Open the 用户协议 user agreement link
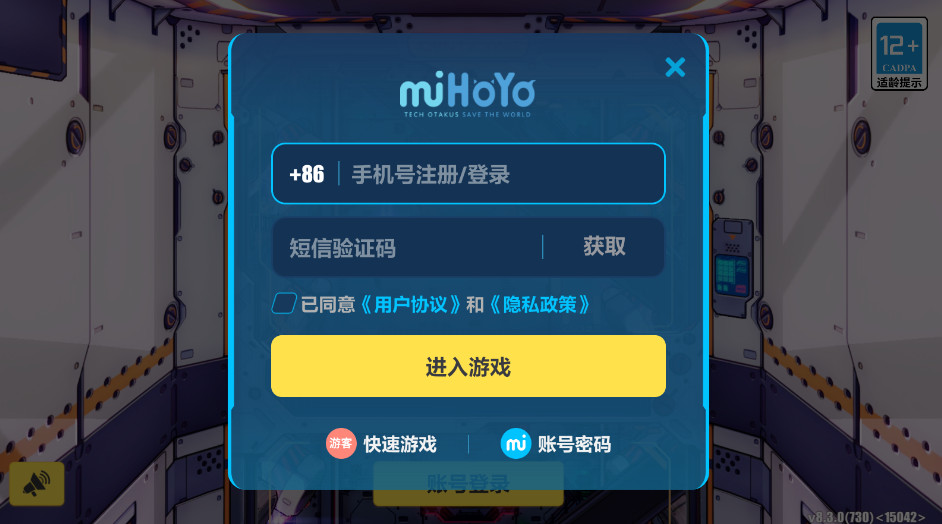The width and height of the screenshot is (942, 524). coord(411,305)
